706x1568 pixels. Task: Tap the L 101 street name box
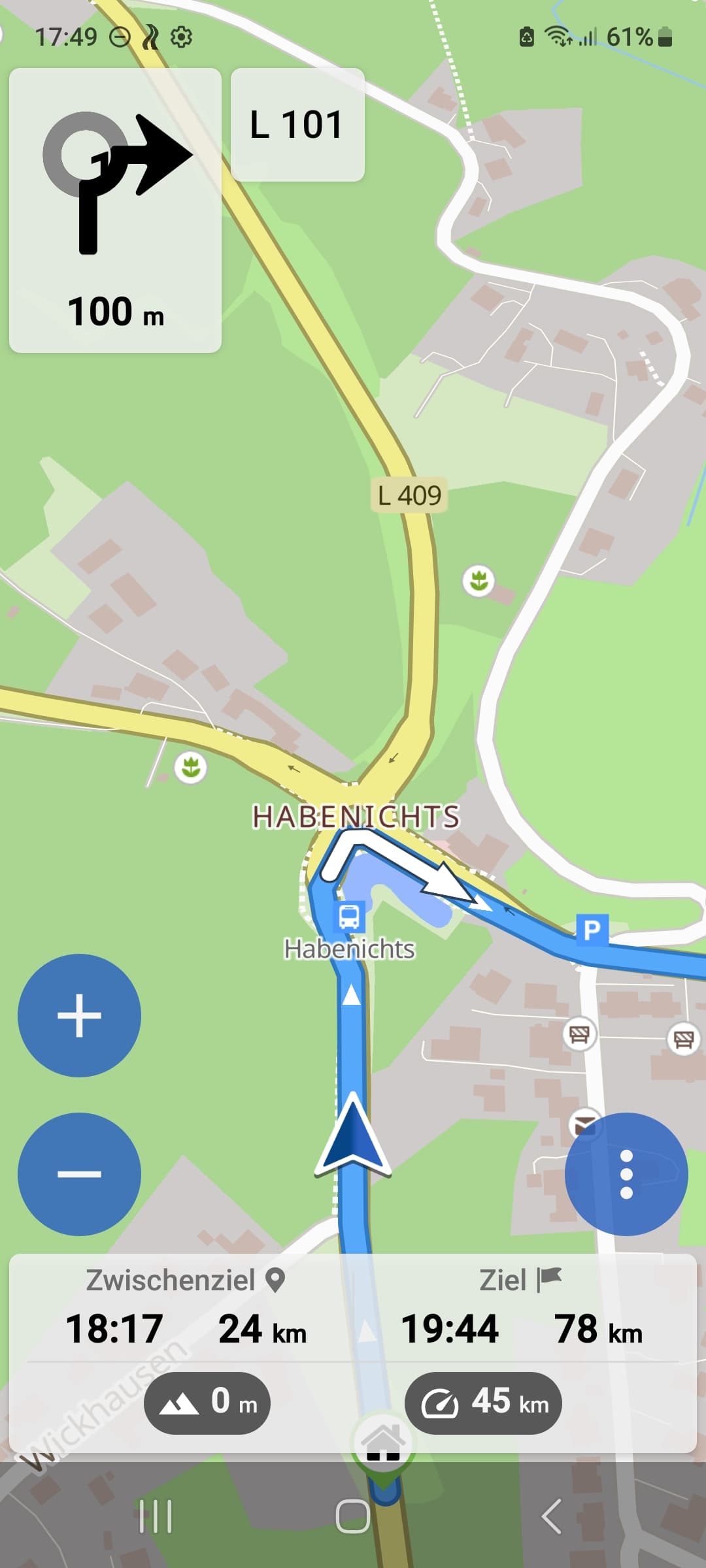pos(297,125)
